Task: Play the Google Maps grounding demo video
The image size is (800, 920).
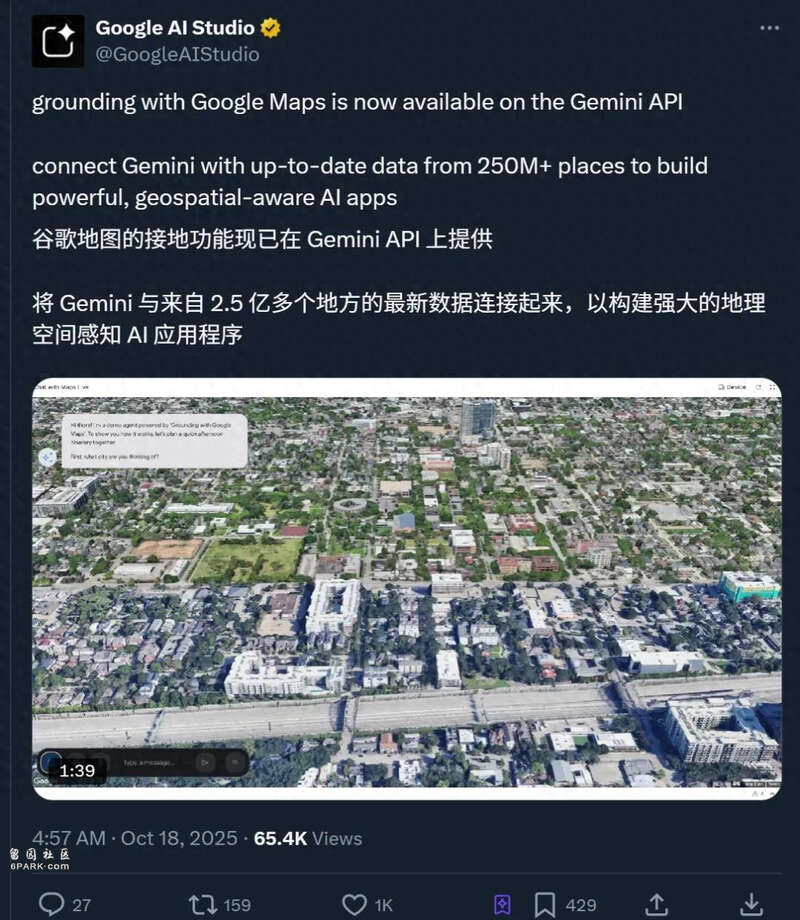Action: pyautogui.click(x=406, y=588)
